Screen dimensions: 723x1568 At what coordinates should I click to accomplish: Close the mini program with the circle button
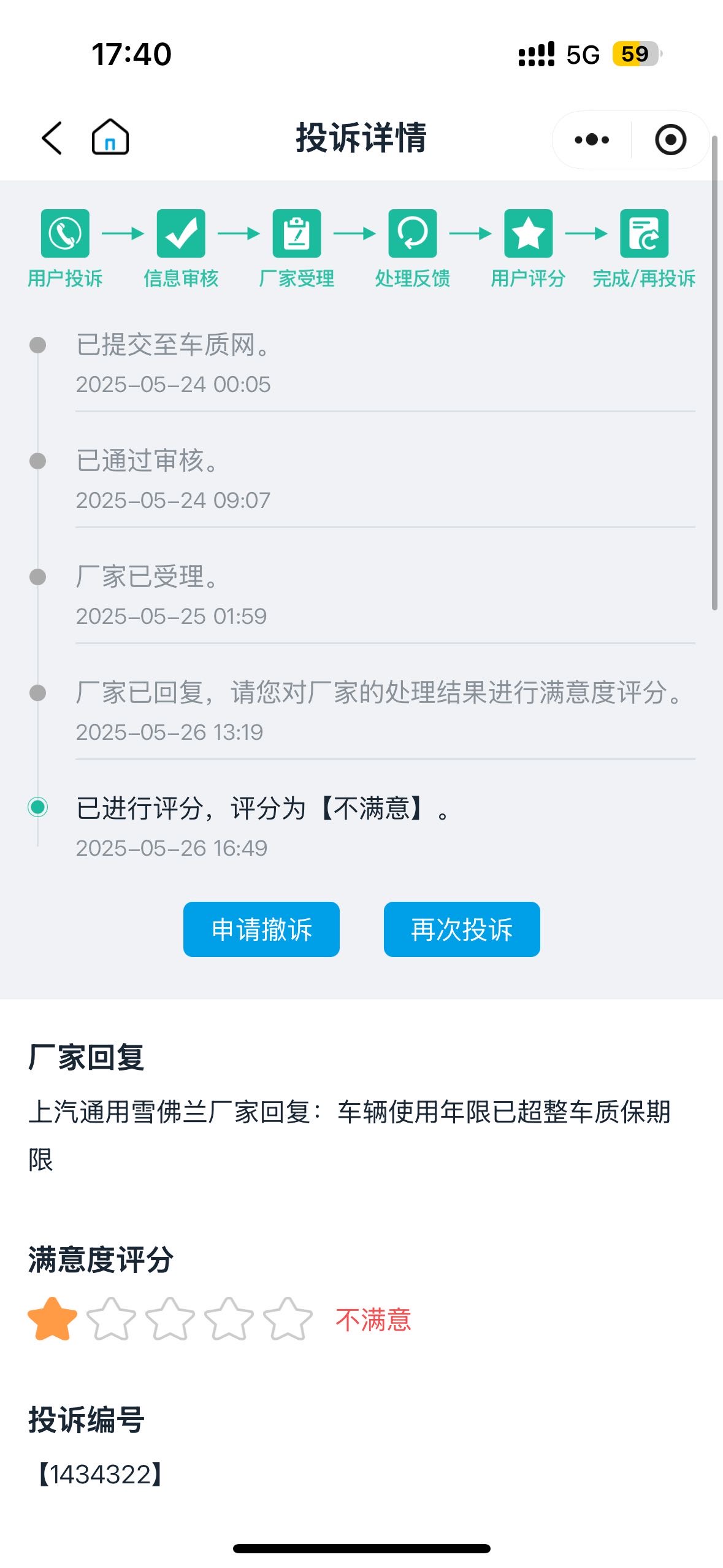[x=670, y=140]
